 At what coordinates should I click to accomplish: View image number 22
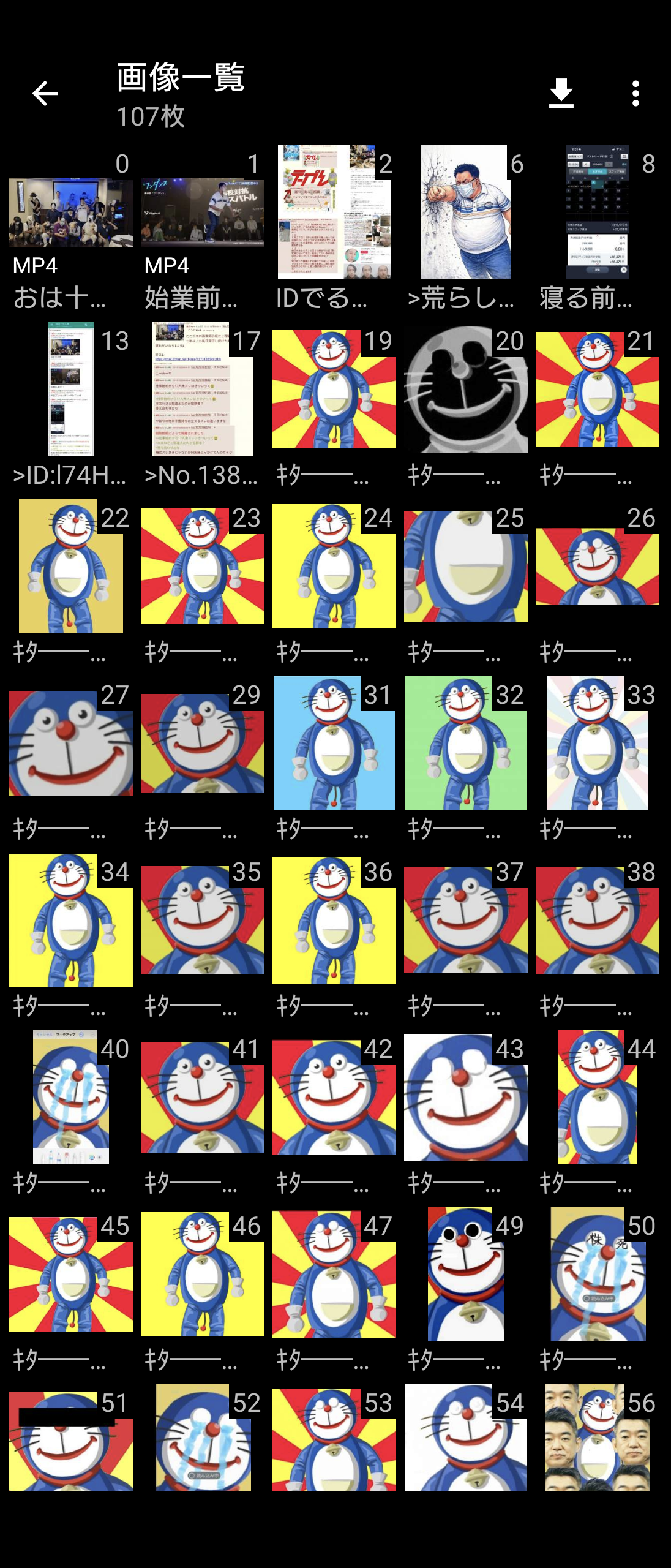click(70, 567)
